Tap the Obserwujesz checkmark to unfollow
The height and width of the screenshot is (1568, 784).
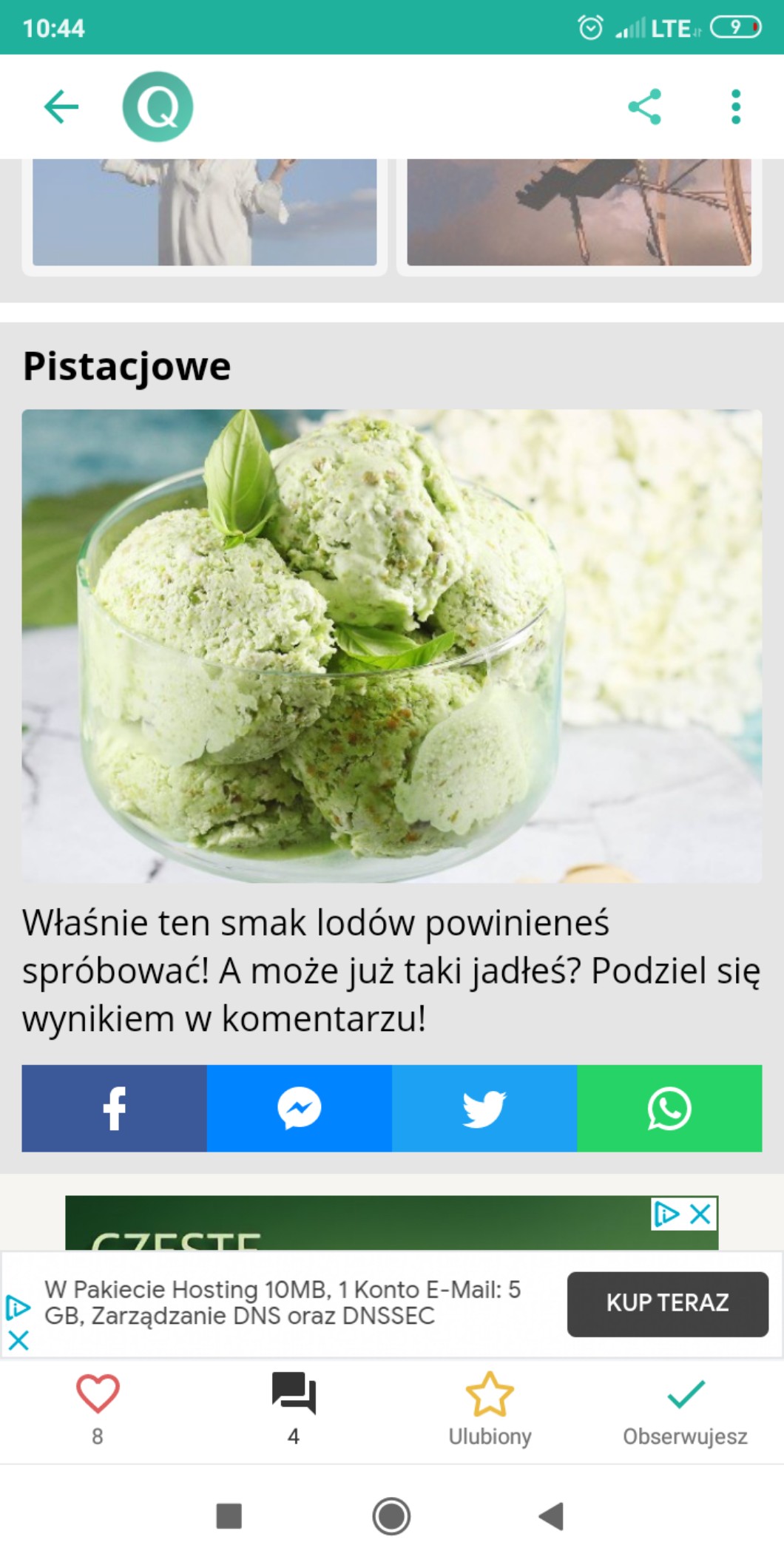686,1395
